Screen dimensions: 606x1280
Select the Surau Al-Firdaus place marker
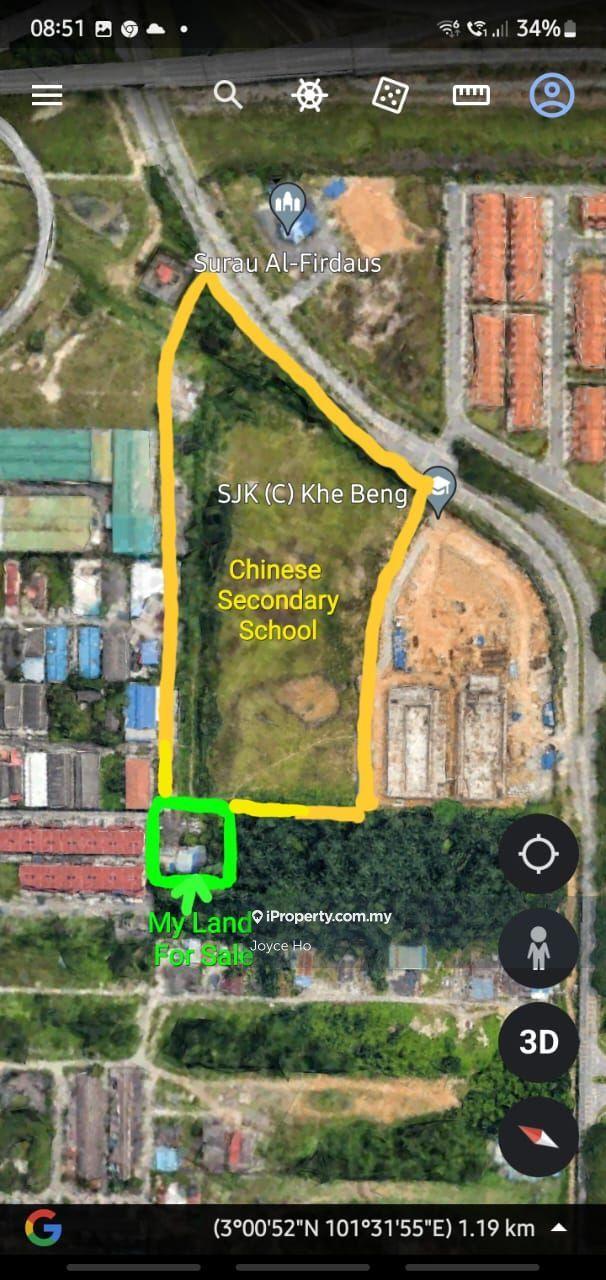[x=288, y=204]
